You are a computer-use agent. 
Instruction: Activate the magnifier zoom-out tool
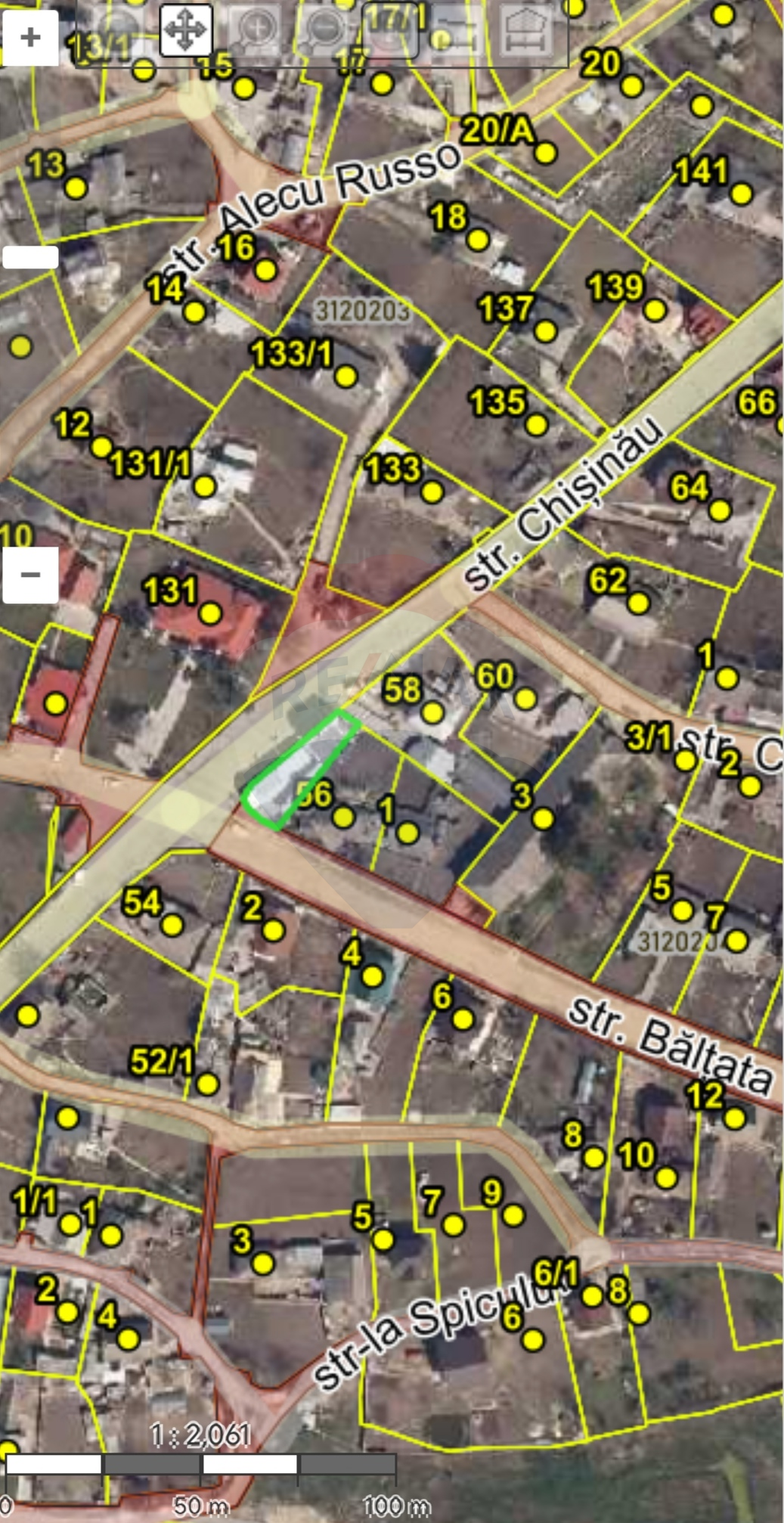pos(324,31)
